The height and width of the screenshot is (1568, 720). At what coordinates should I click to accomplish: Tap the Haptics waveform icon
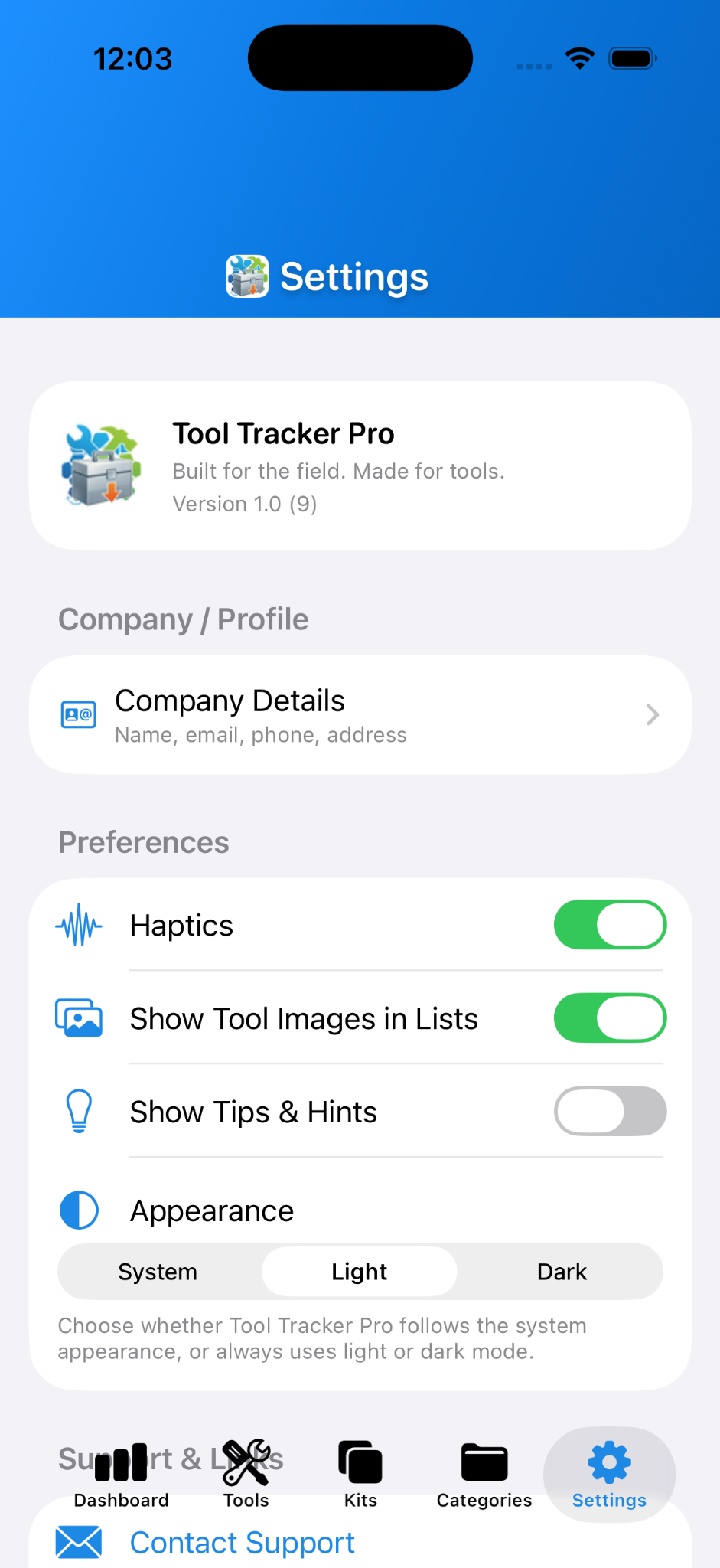[x=79, y=925]
